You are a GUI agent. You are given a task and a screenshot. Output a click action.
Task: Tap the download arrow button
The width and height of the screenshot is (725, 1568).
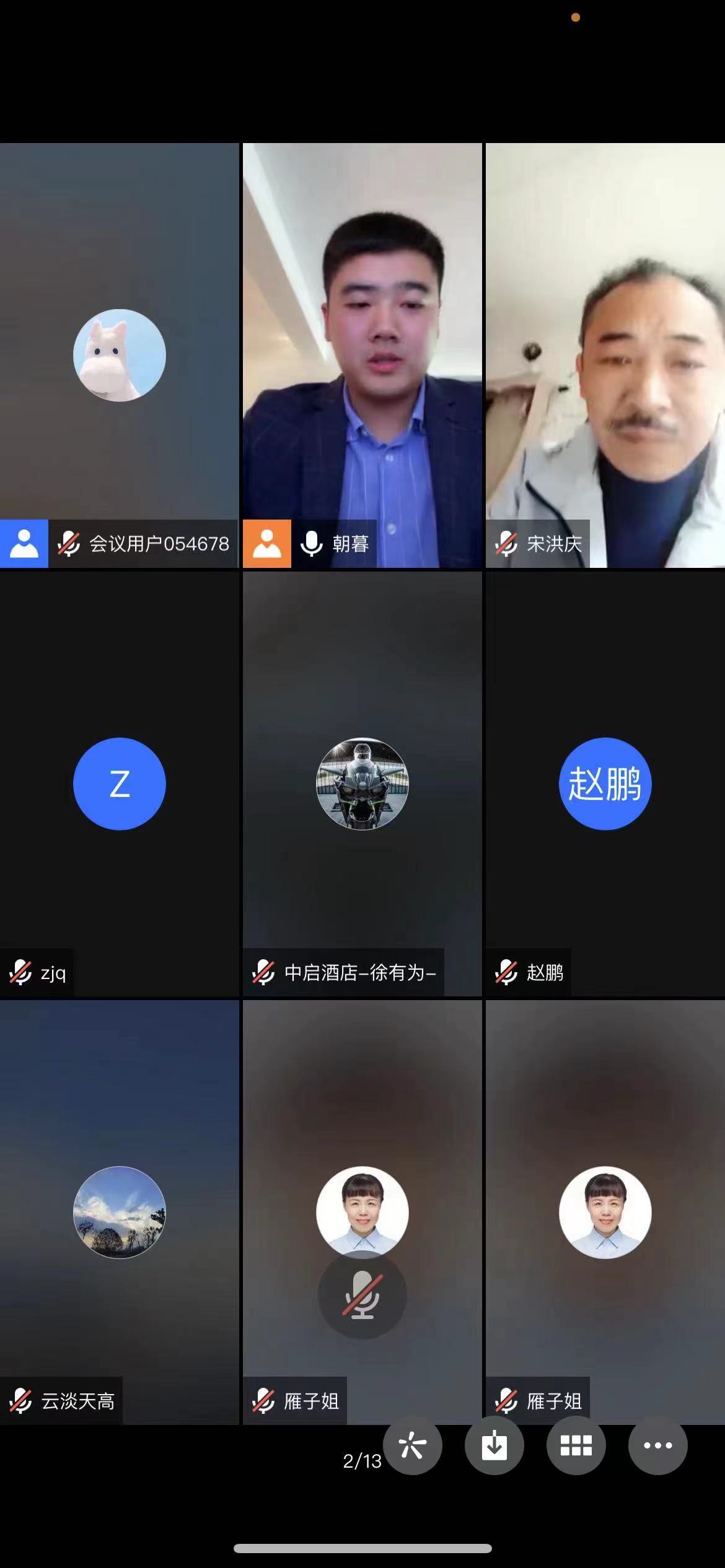coord(494,1445)
